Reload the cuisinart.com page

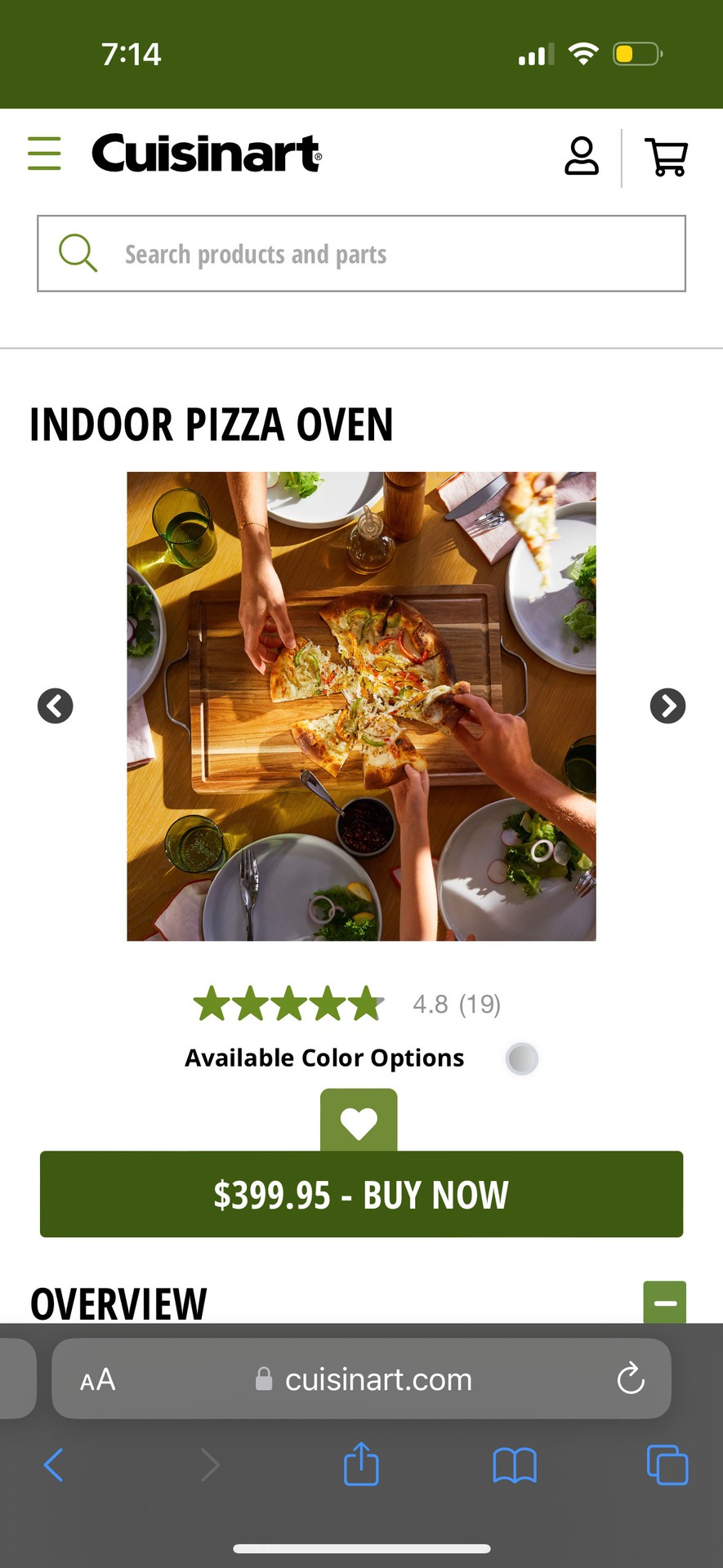click(631, 1380)
